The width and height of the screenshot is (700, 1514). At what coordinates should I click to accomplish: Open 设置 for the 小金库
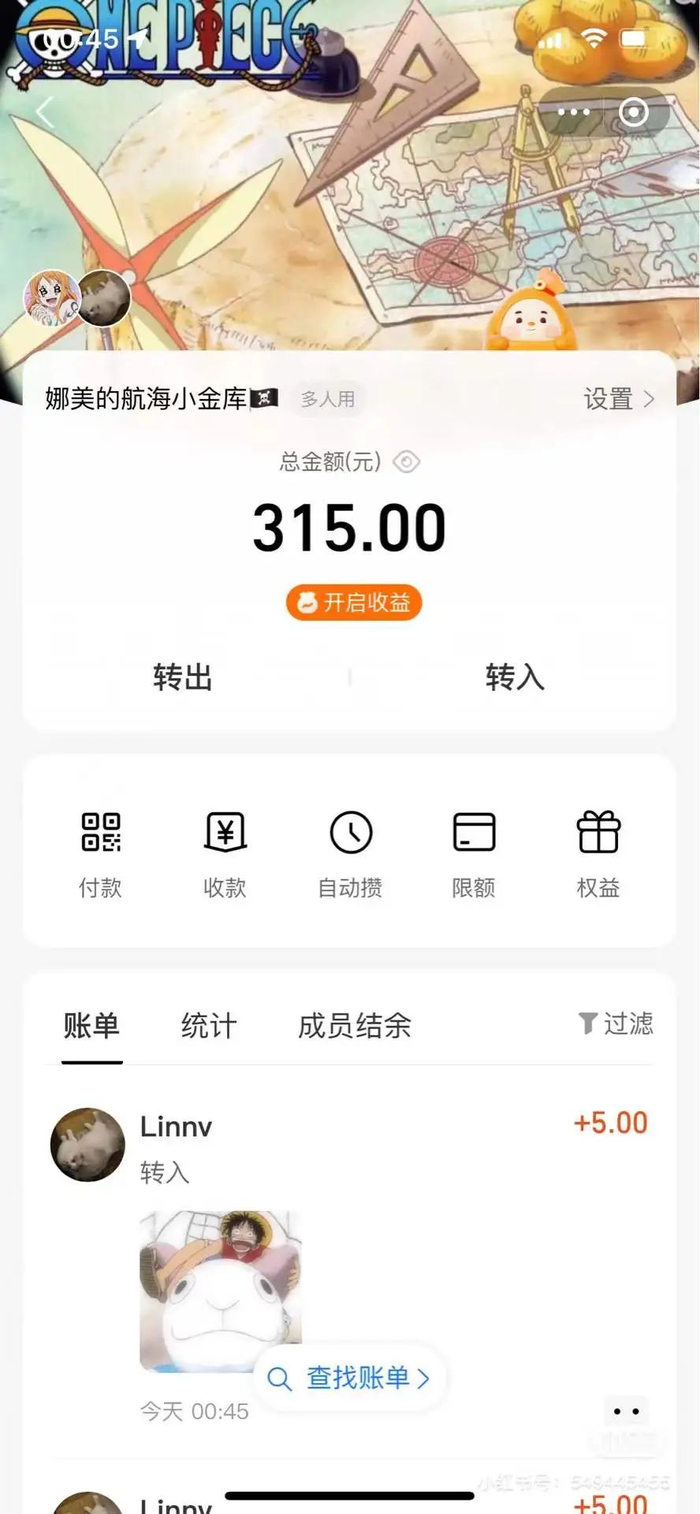[619, 400]
